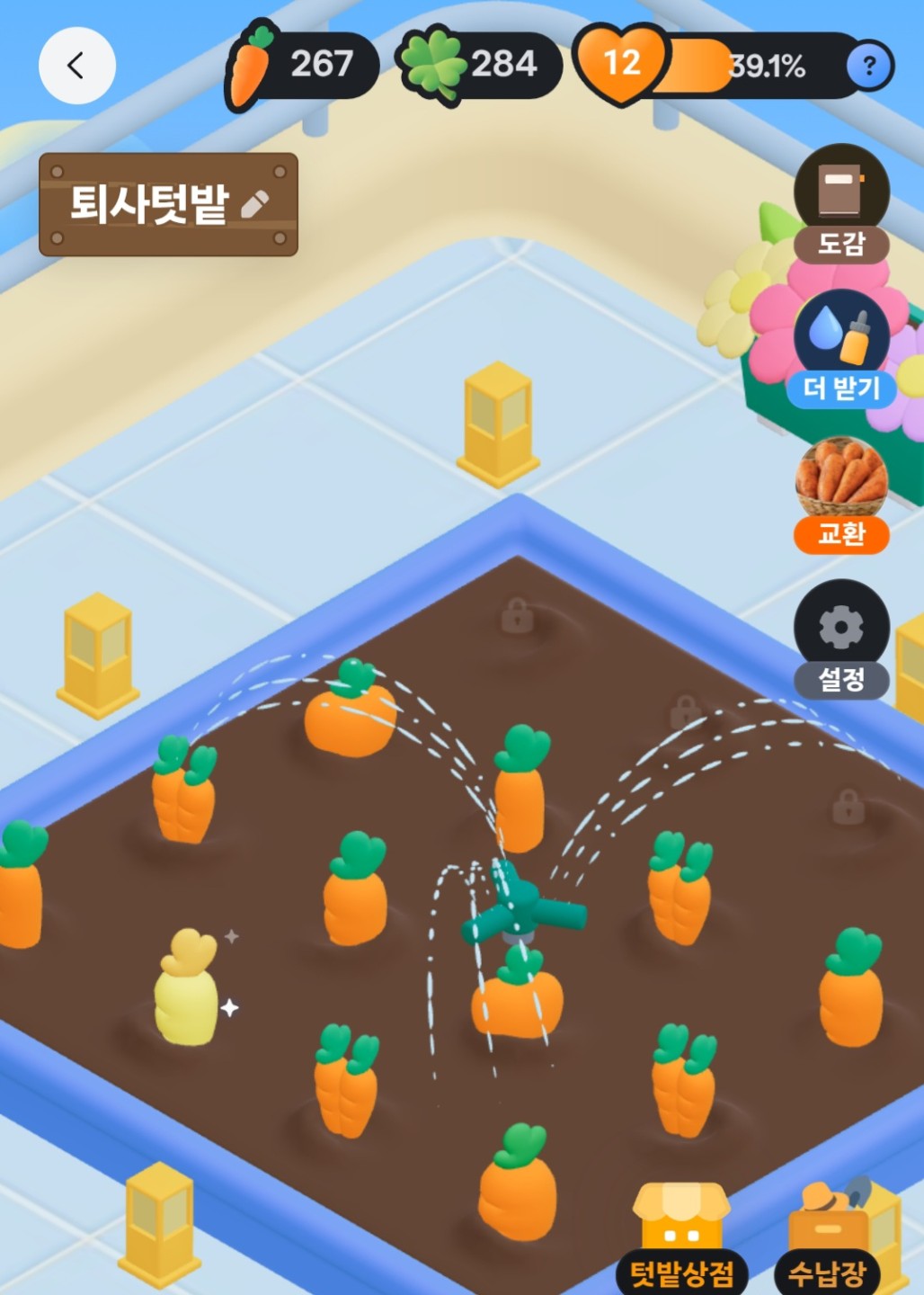Open 설정 settings
This screenshot has width=924, height=1295.
coord(841,639)
